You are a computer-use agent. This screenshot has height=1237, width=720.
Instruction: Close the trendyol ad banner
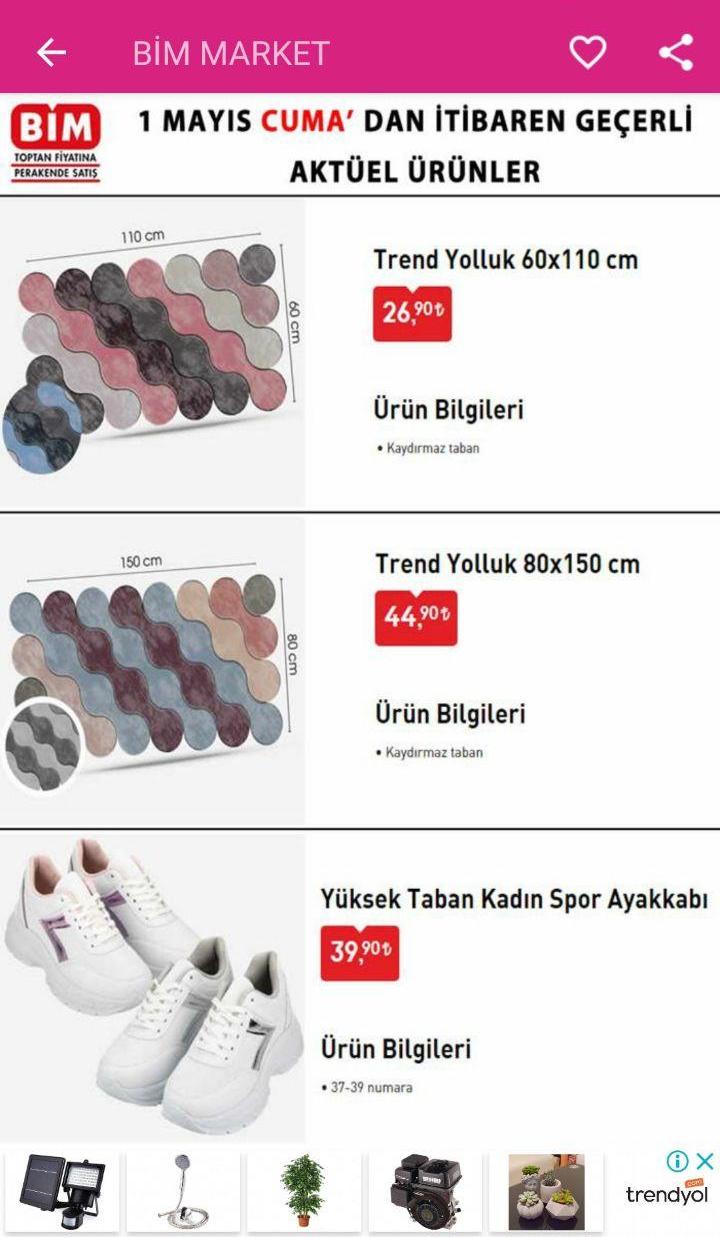coord(705,1161)
